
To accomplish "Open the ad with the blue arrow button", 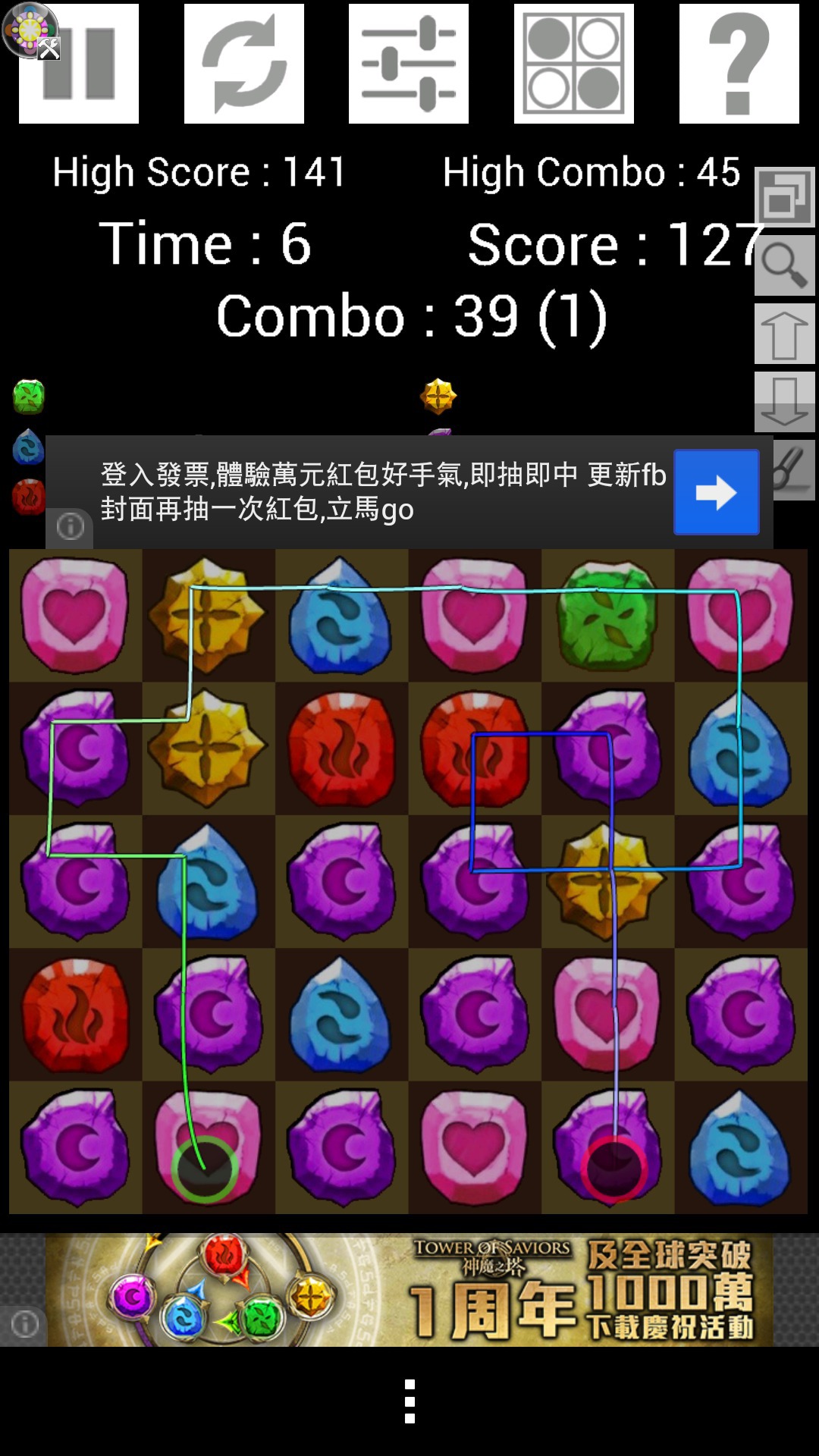I will [x=717, y=492].
